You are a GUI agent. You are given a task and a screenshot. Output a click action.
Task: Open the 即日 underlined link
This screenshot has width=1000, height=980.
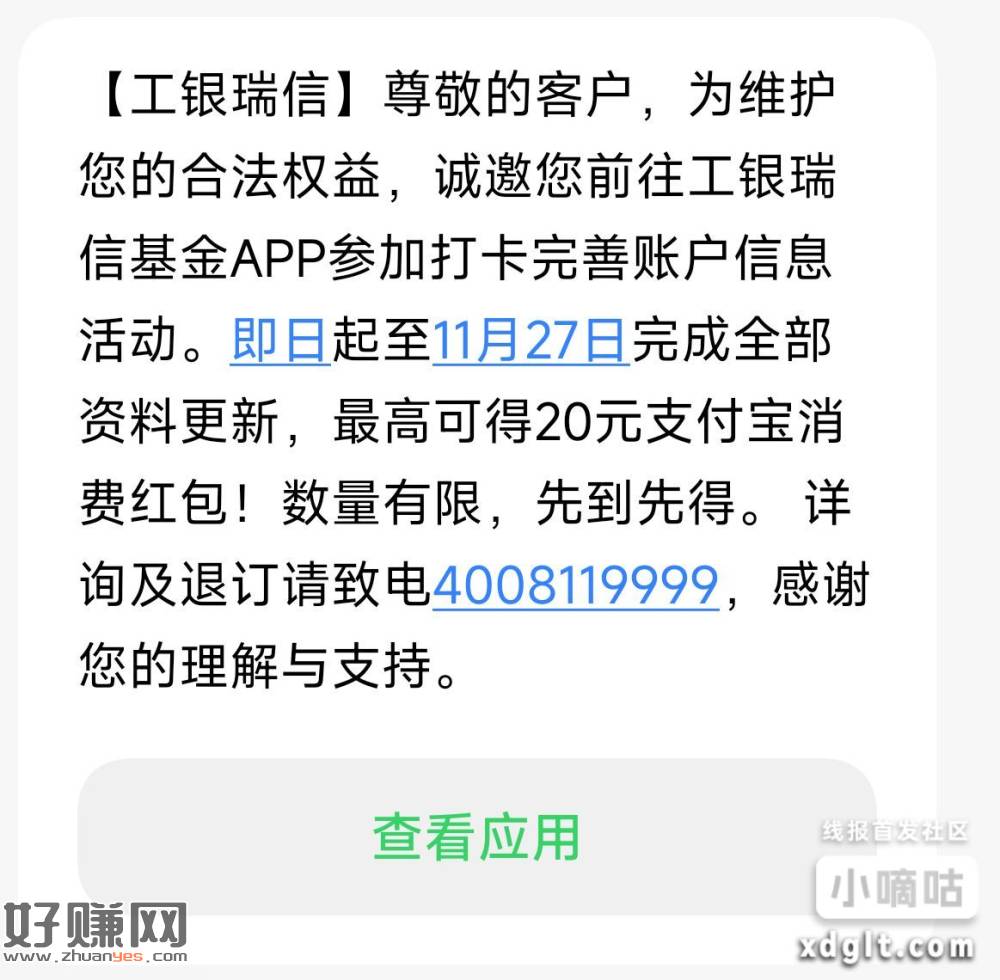coord(280,342)
